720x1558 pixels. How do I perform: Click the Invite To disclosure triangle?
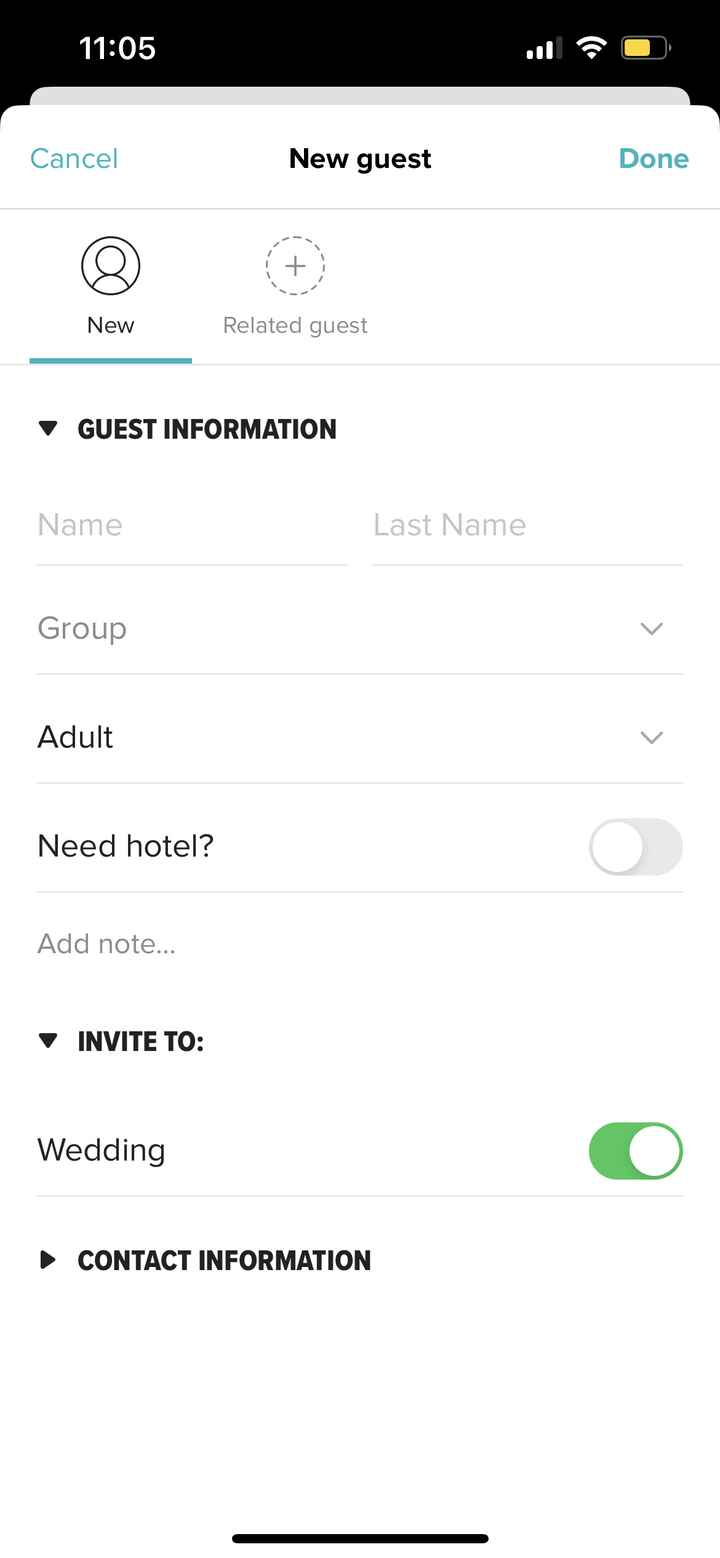tap(48, 1040)
